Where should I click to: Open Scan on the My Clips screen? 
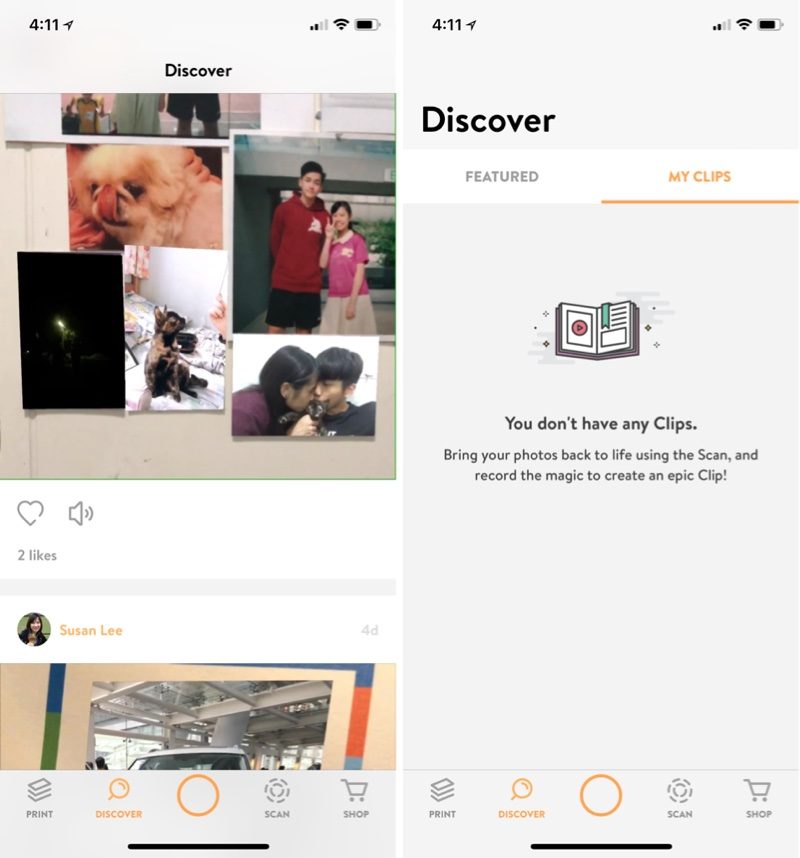pyautogui.click(x=680, y=798)
